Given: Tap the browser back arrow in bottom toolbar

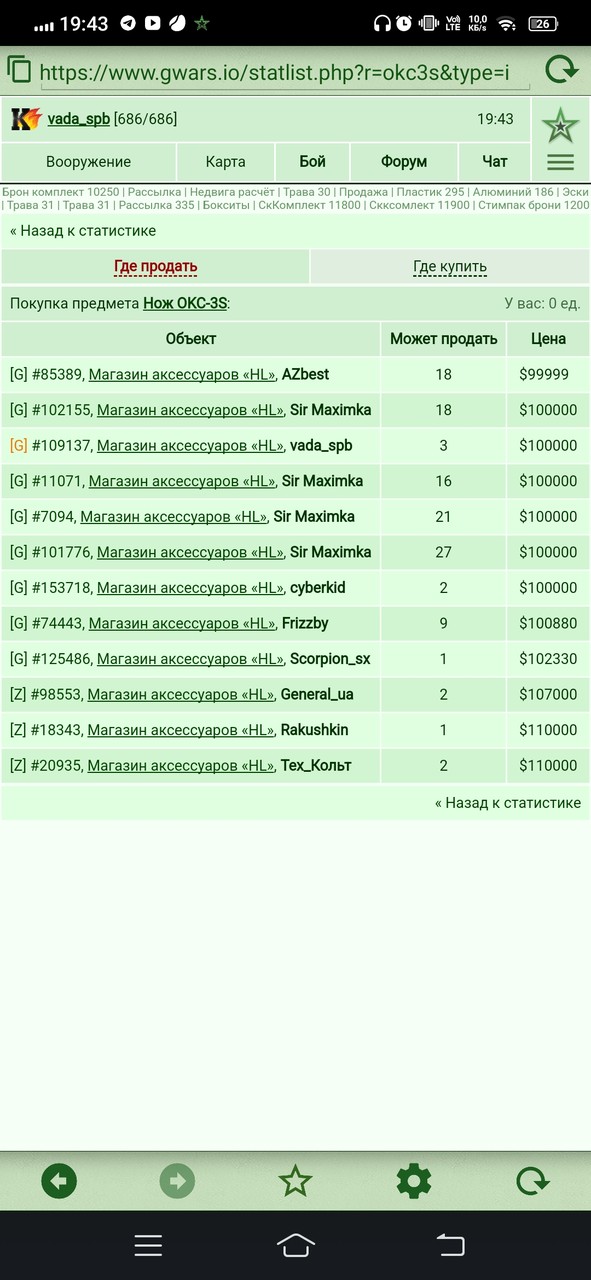Looking at the screenshot, I should [59, 1181].
